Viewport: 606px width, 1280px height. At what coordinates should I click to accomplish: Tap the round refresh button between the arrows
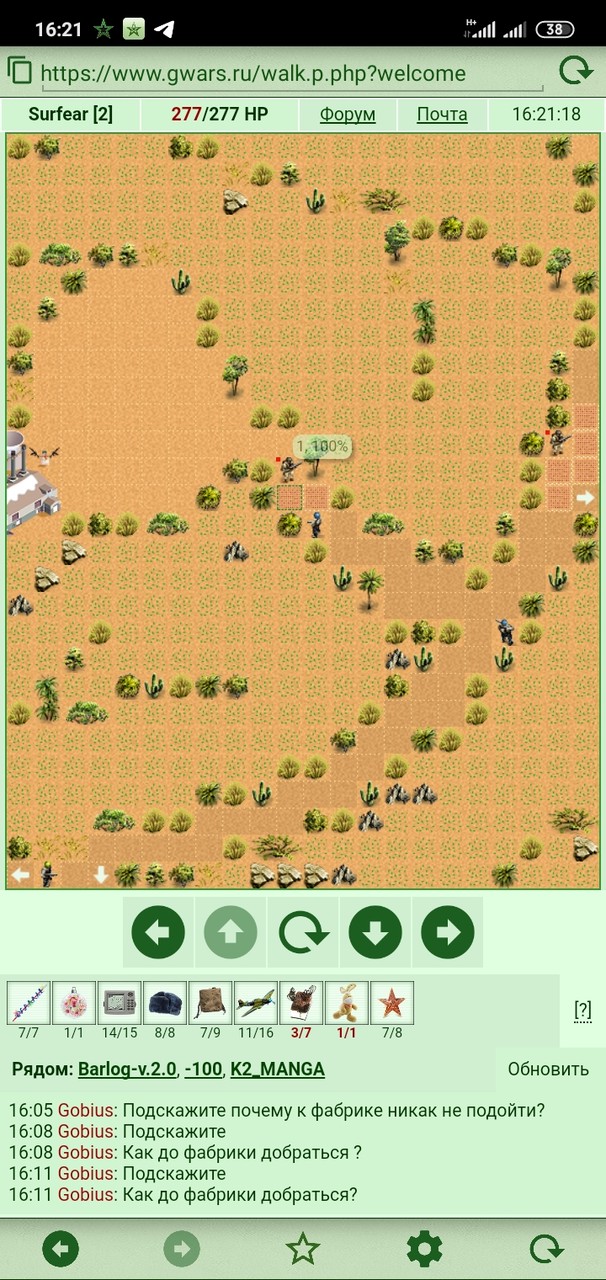[303, 933]
